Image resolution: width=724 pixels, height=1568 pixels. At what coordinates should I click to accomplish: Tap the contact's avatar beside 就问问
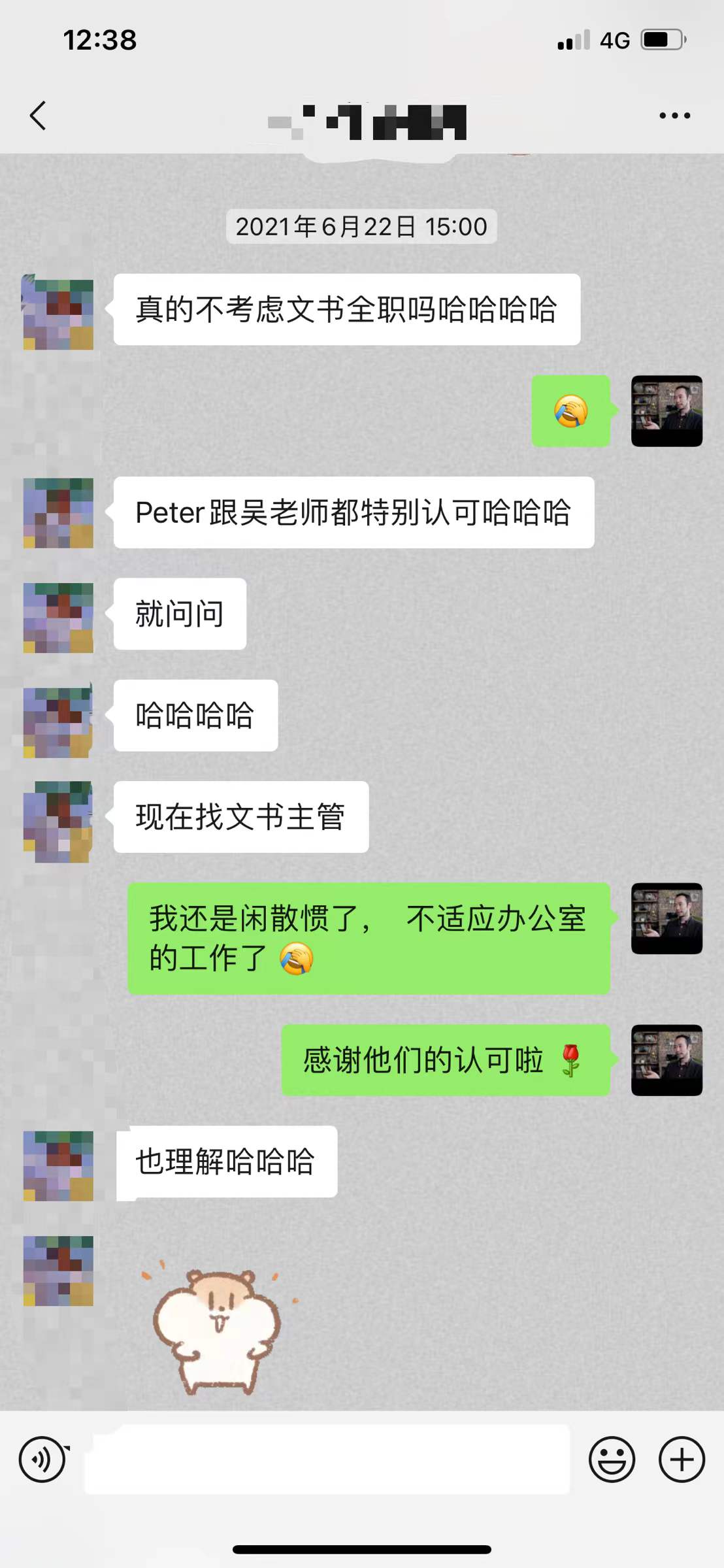tap(58, 618)
